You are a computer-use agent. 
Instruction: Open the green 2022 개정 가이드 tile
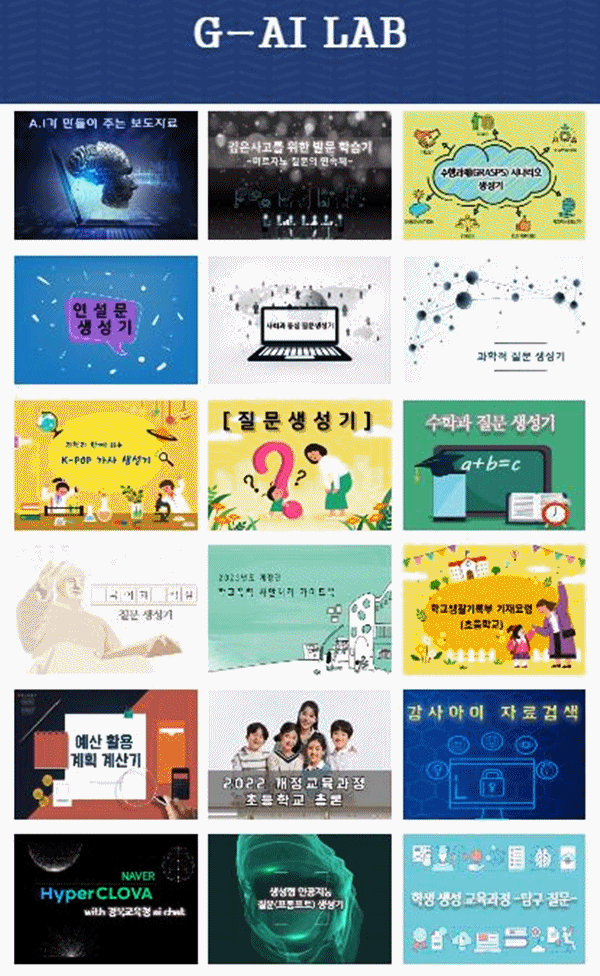[300, 609]
